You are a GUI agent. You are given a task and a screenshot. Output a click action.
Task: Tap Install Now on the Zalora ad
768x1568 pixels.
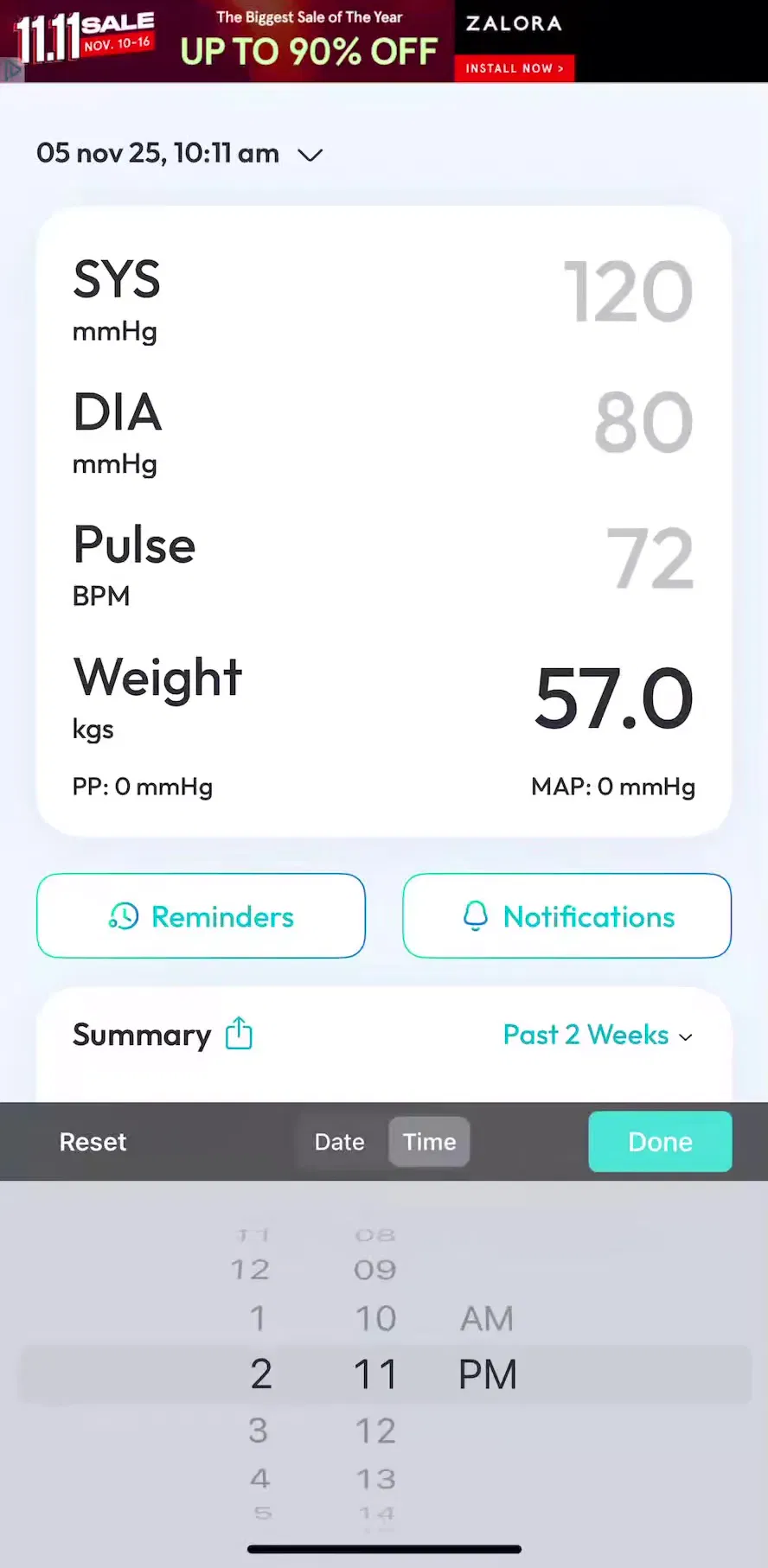coord(515,68)
